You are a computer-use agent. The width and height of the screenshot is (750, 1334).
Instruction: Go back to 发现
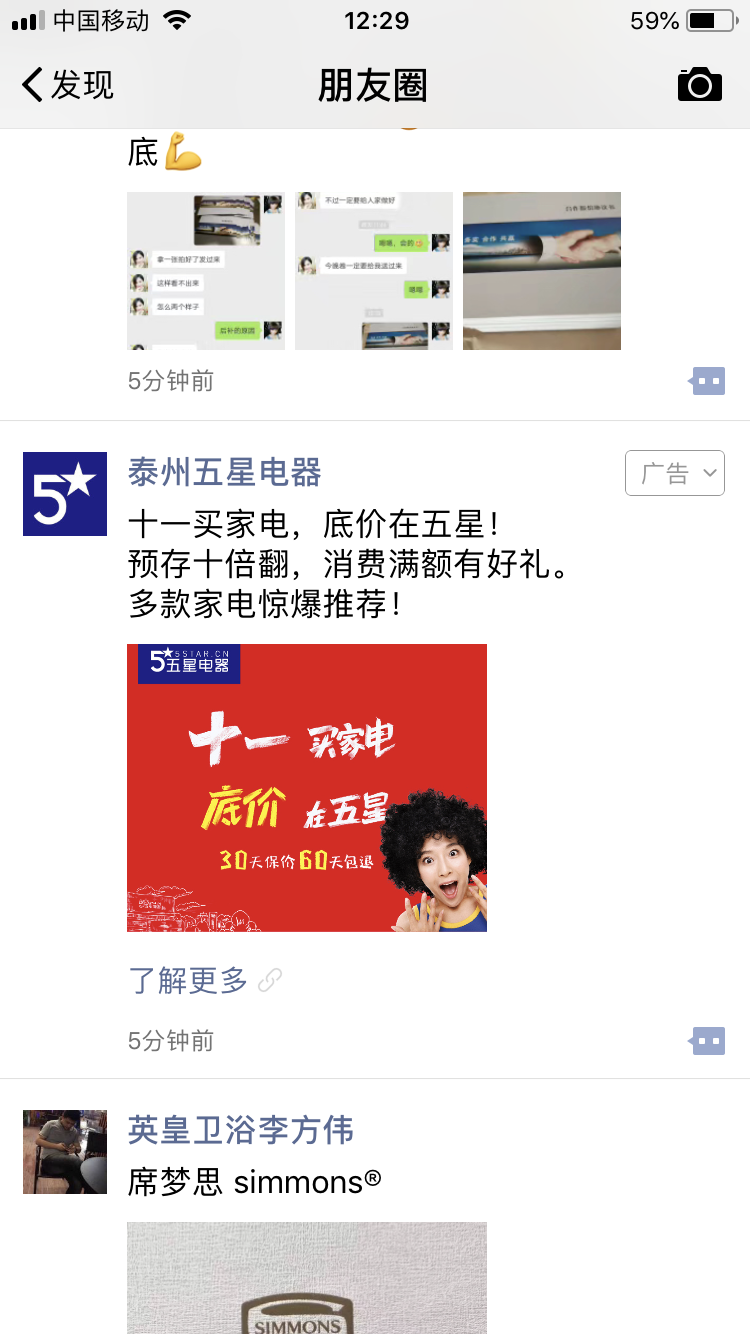[x=68, y=85]
